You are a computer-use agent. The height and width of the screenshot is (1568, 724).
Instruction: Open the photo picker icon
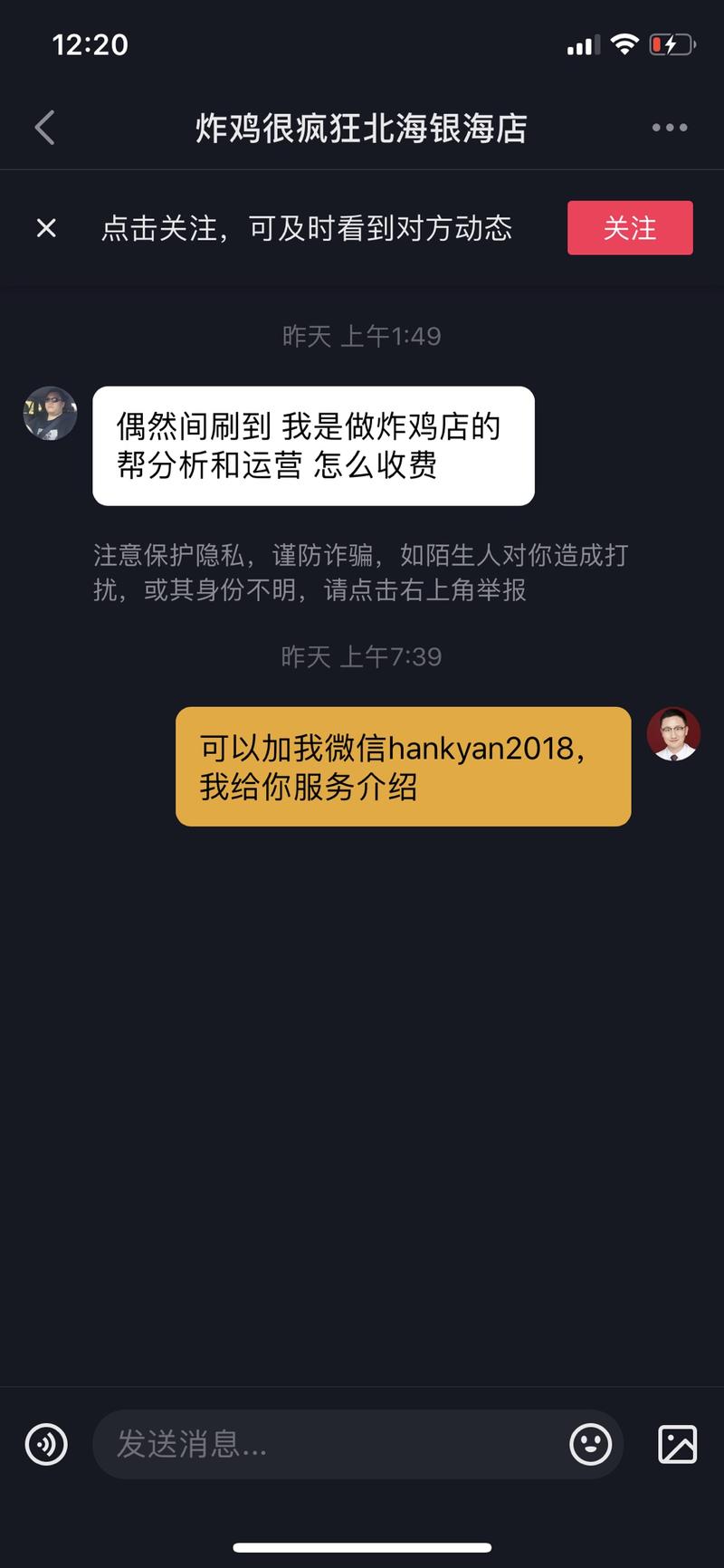pos(676,1446)
